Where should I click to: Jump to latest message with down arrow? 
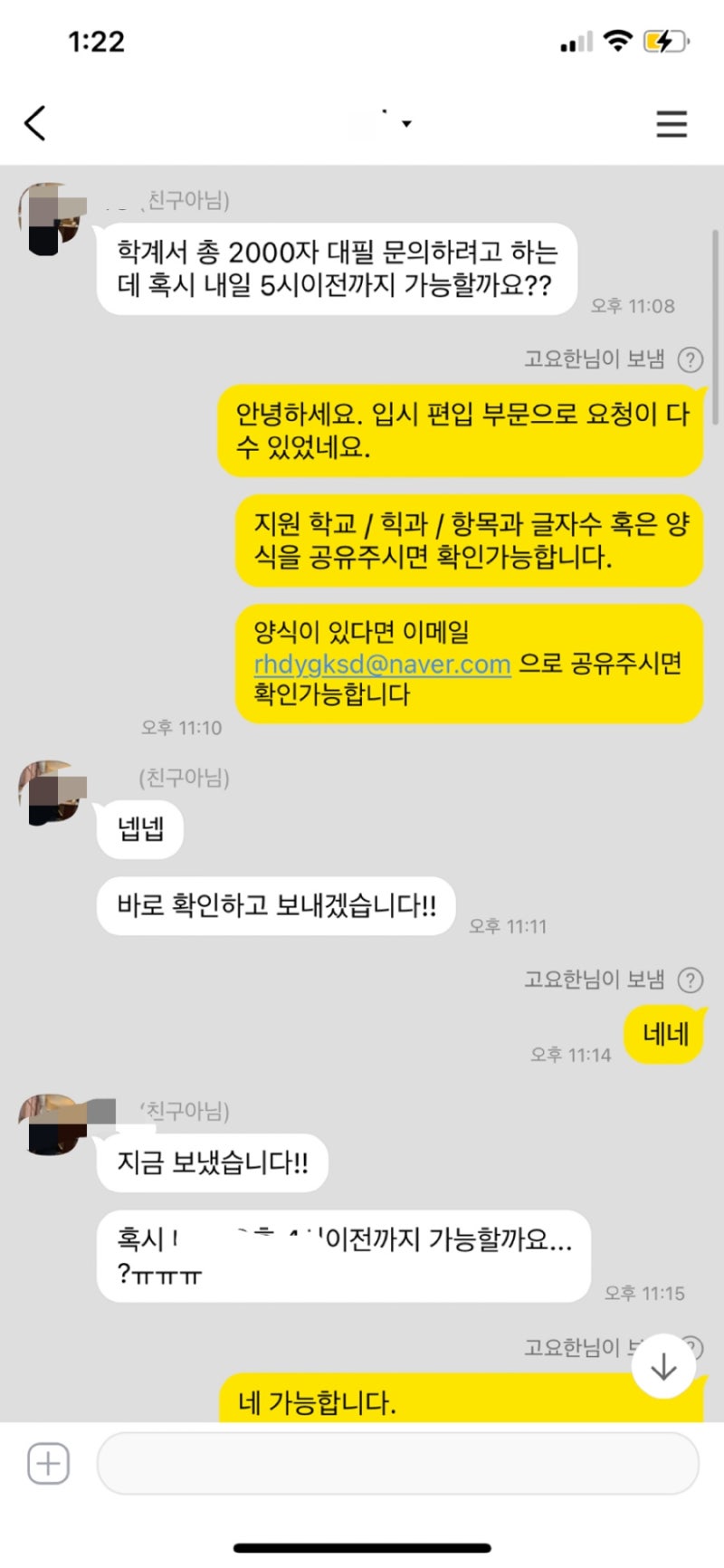point(663,1366)
